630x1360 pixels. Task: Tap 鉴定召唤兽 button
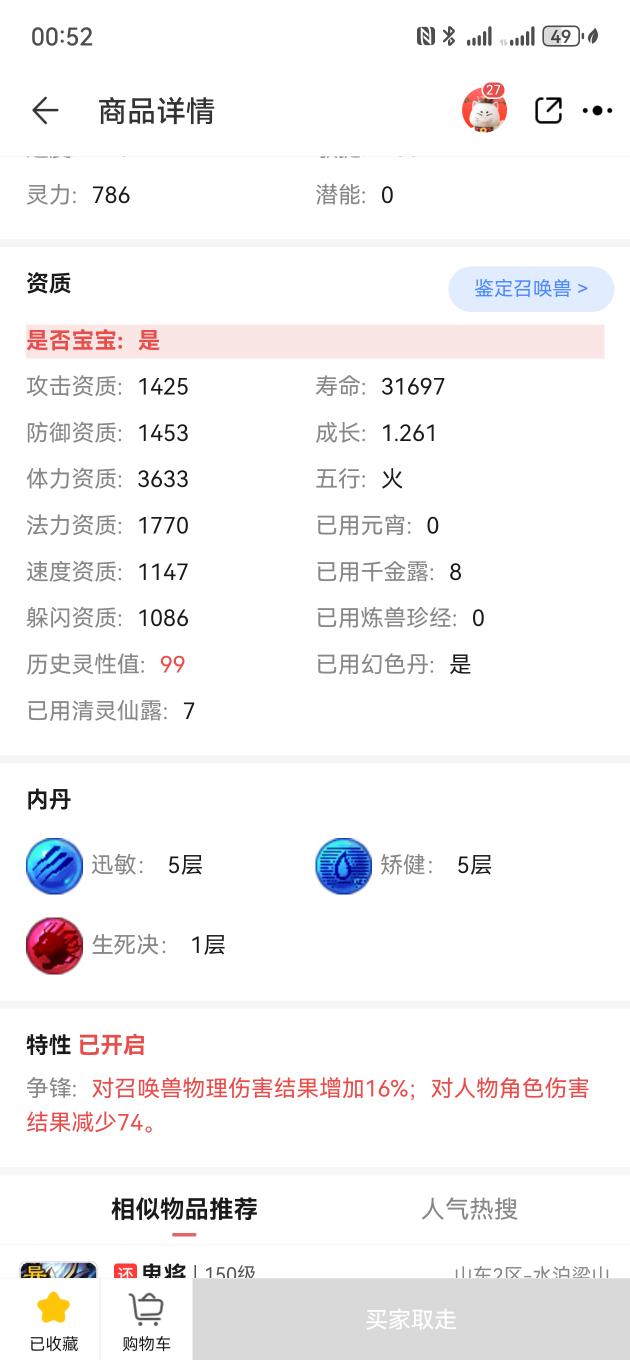point(530,289)
